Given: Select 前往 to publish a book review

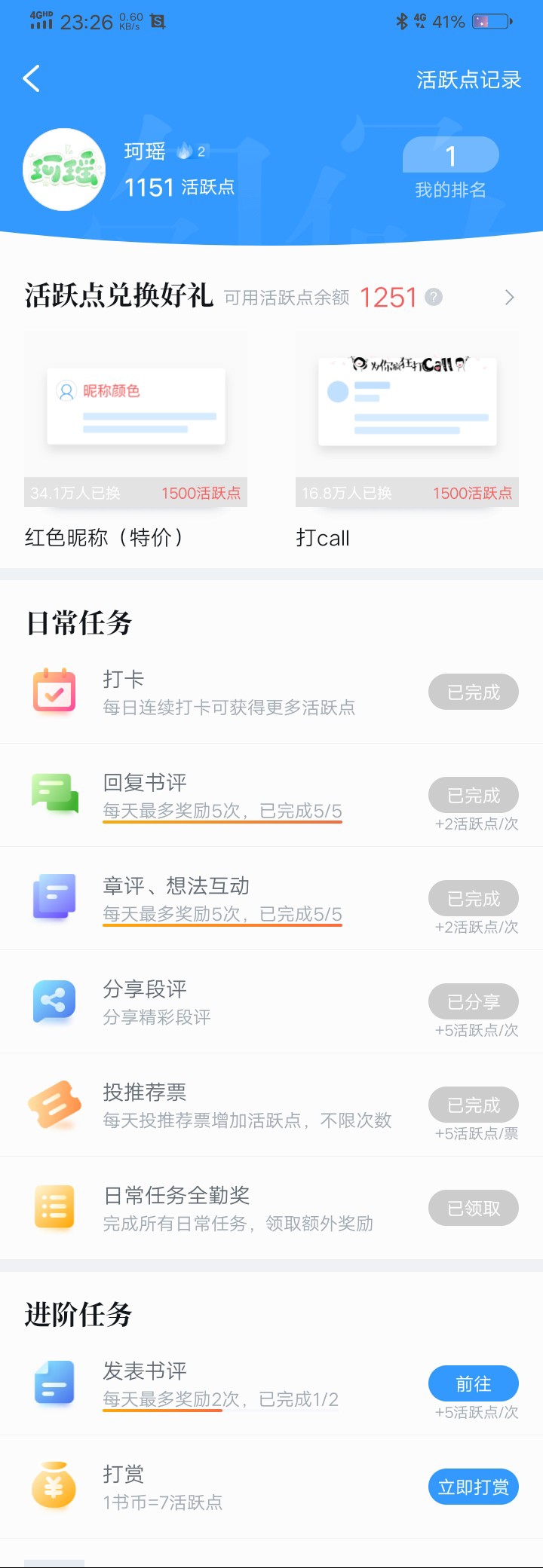Looking at the screenshot, I should (x=473, y=1383).
